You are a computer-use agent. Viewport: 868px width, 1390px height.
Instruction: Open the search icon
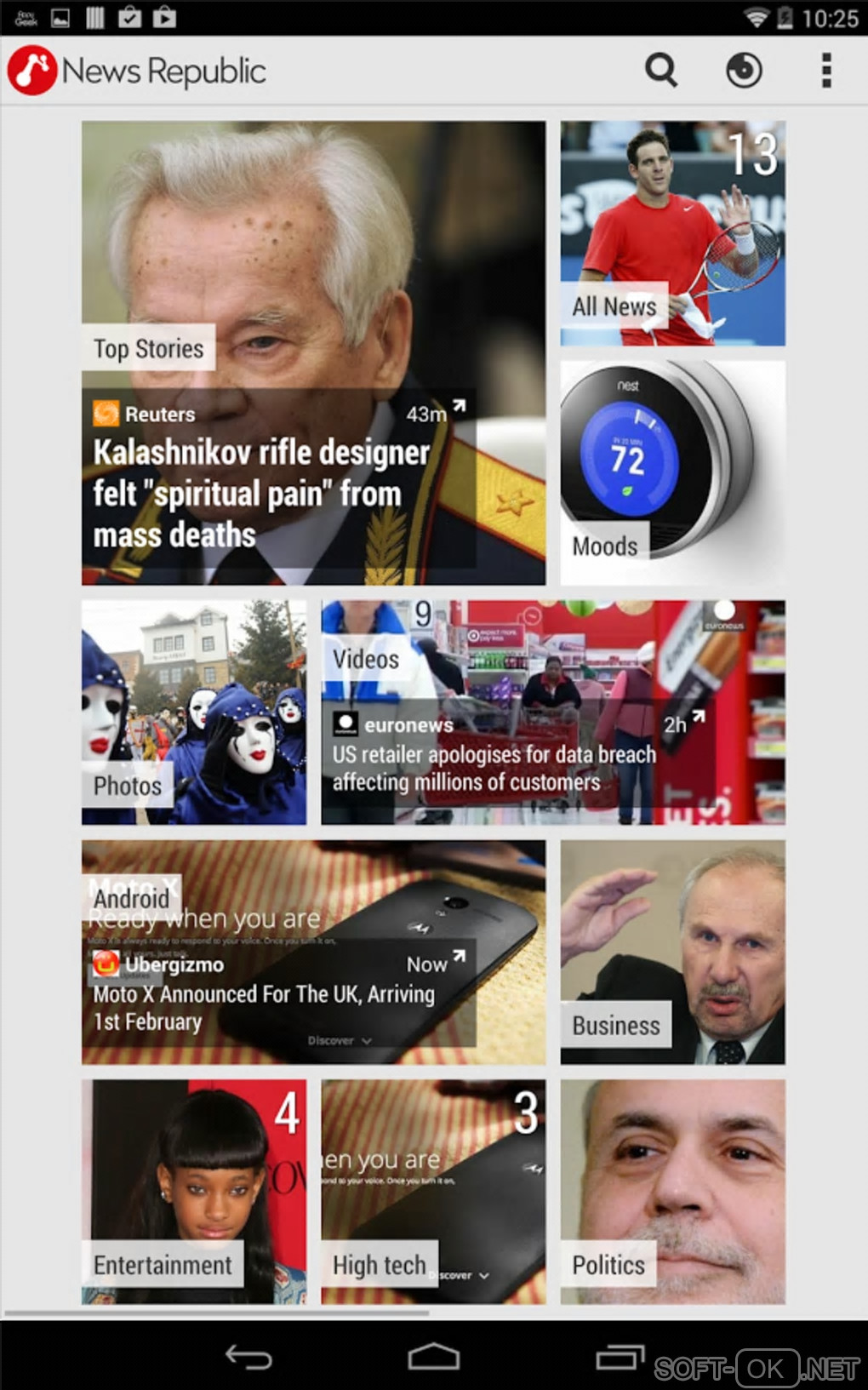(x=660, y=71)
